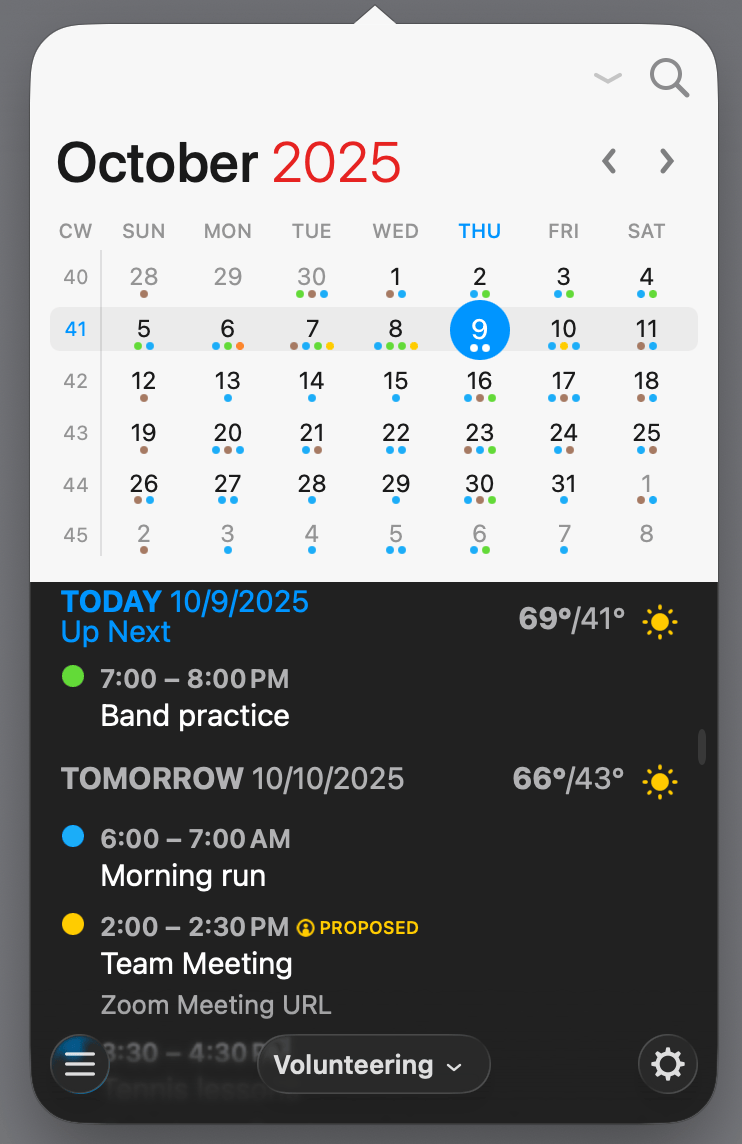Click the PROPOSED badge on Team Meeting
The width and height of the screenshot is (742, 1144).
coord(359,927)
